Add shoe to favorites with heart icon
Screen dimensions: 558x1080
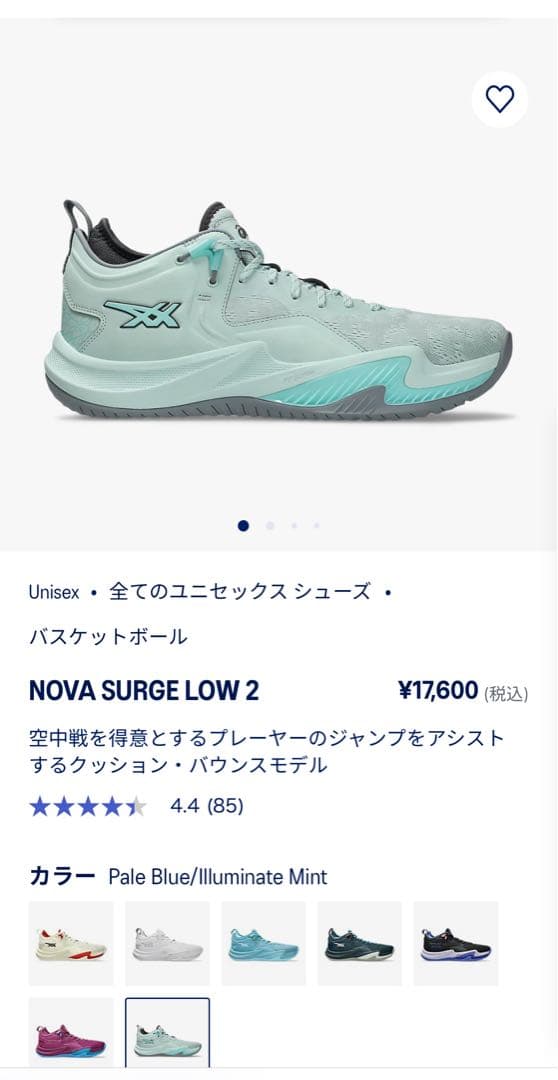[499, 99]
